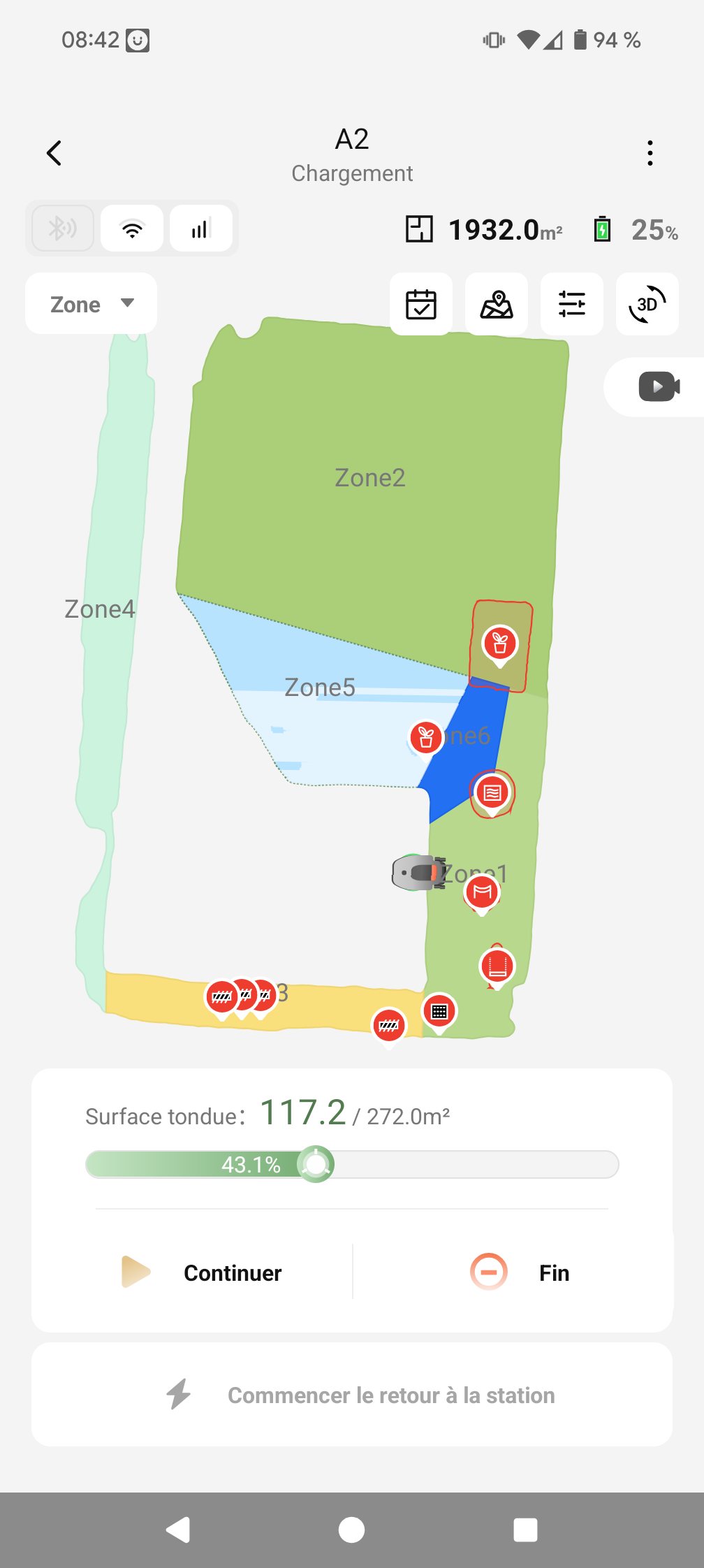Image resolution: width=704 pixels, height=1568 pixels.
Task: Open the mowing schedule calendar
Action: coord(421,305)
